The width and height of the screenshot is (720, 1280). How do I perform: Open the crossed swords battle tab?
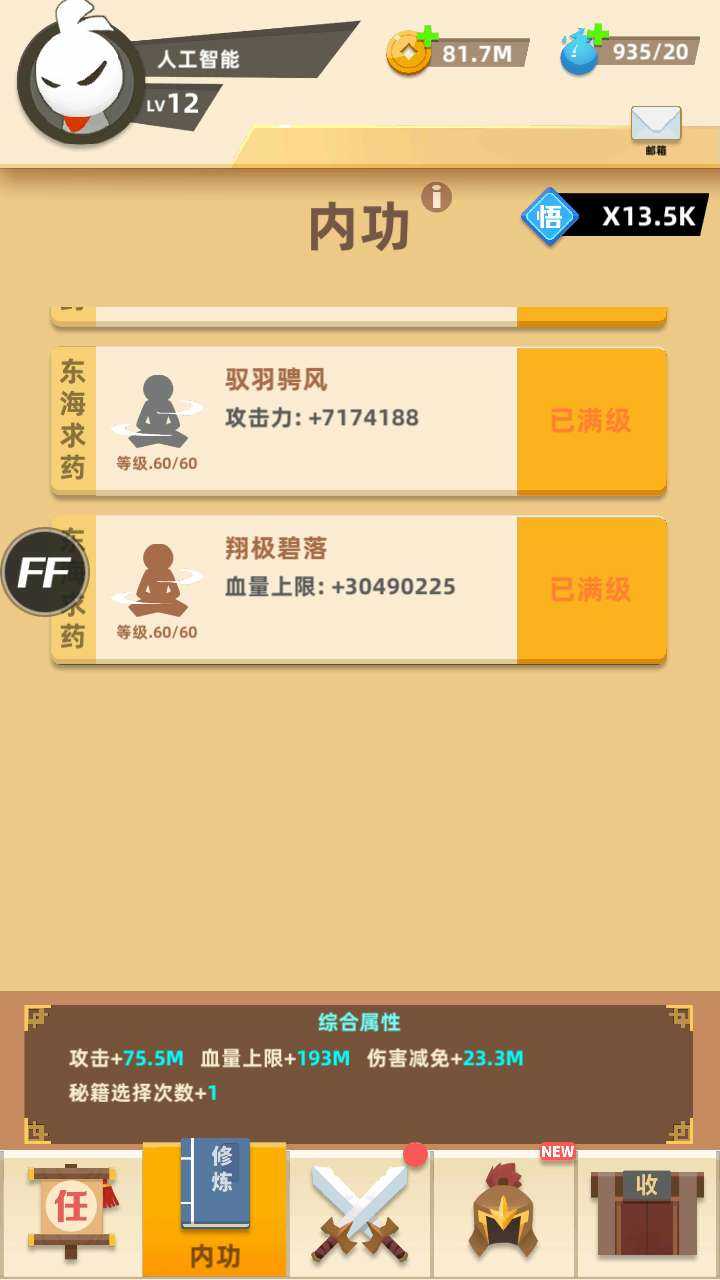[360, 1212]
